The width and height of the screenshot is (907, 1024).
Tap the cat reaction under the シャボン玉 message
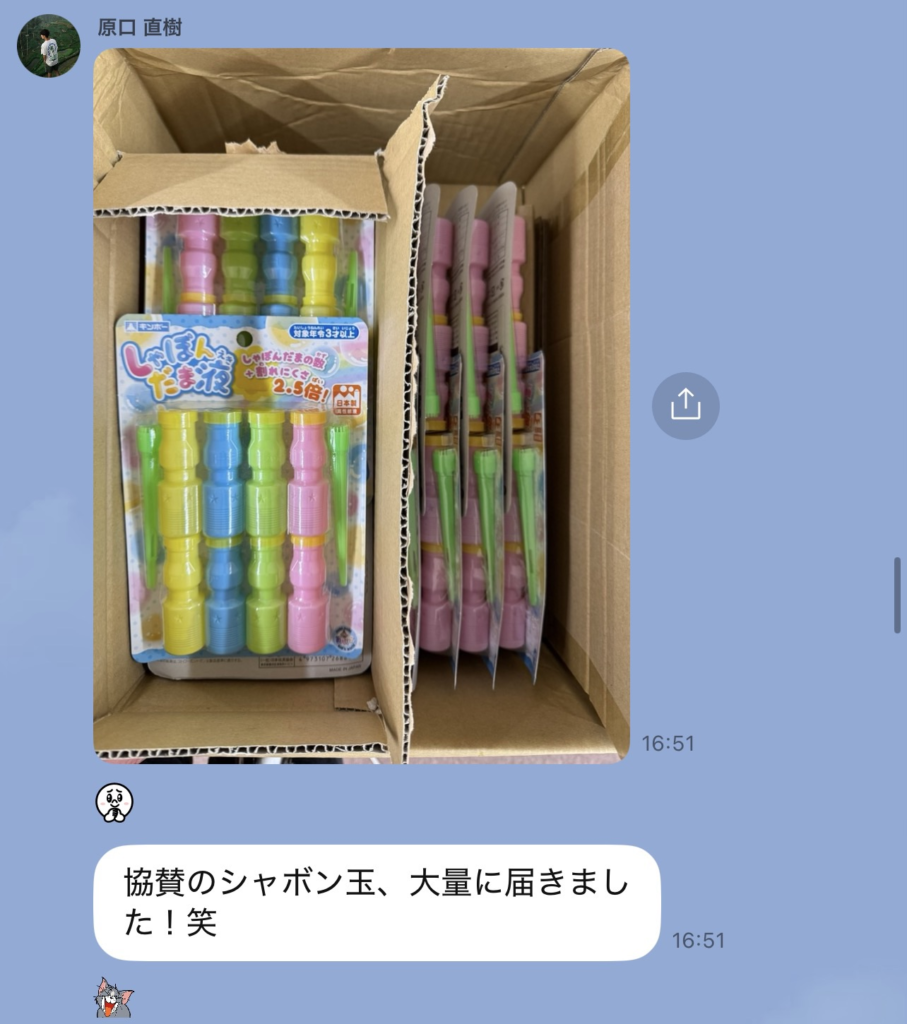(x=114, y=998)
